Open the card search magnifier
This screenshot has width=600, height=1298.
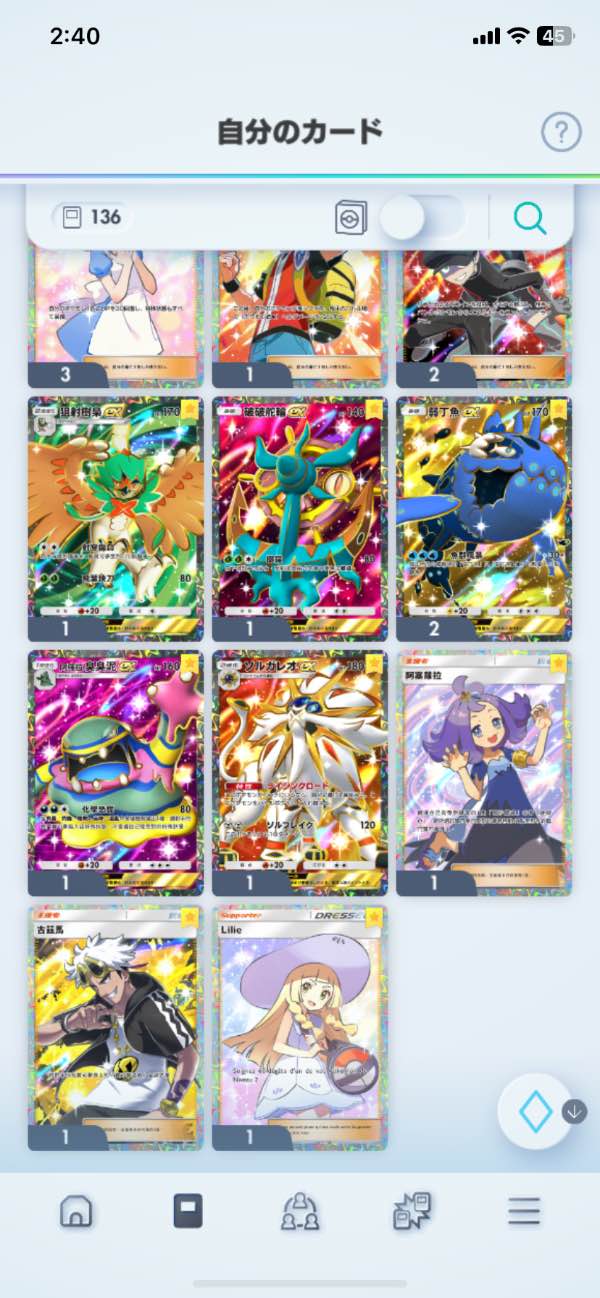[x=530, y=217]
